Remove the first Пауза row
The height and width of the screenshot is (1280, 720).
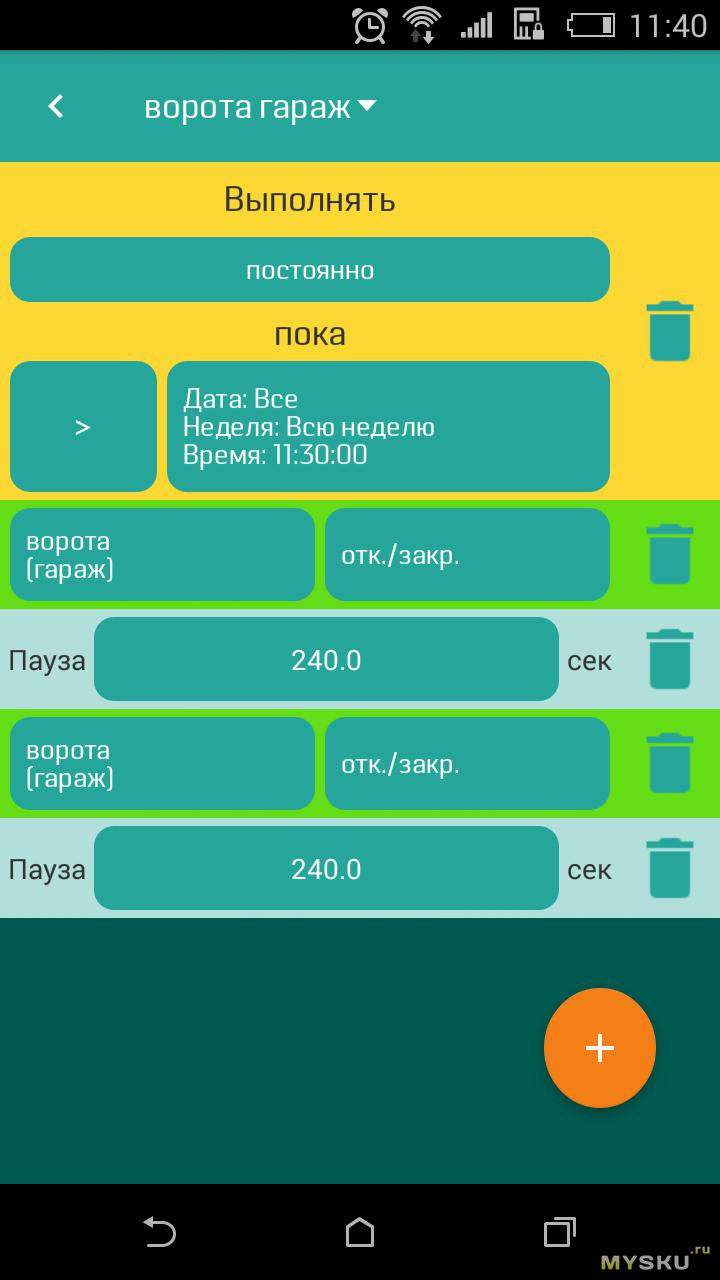(669, 659)
